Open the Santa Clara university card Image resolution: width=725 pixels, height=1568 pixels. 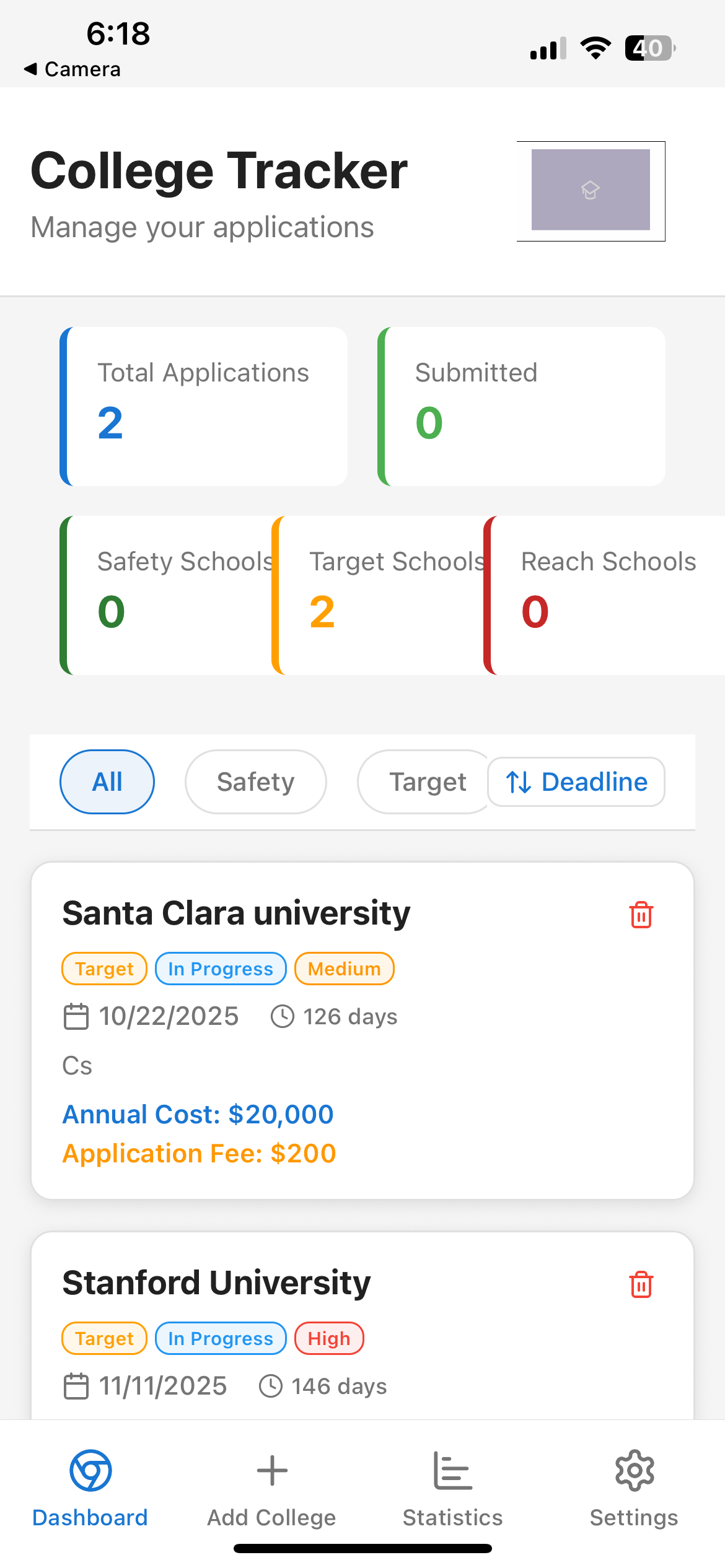(362, 1030)
